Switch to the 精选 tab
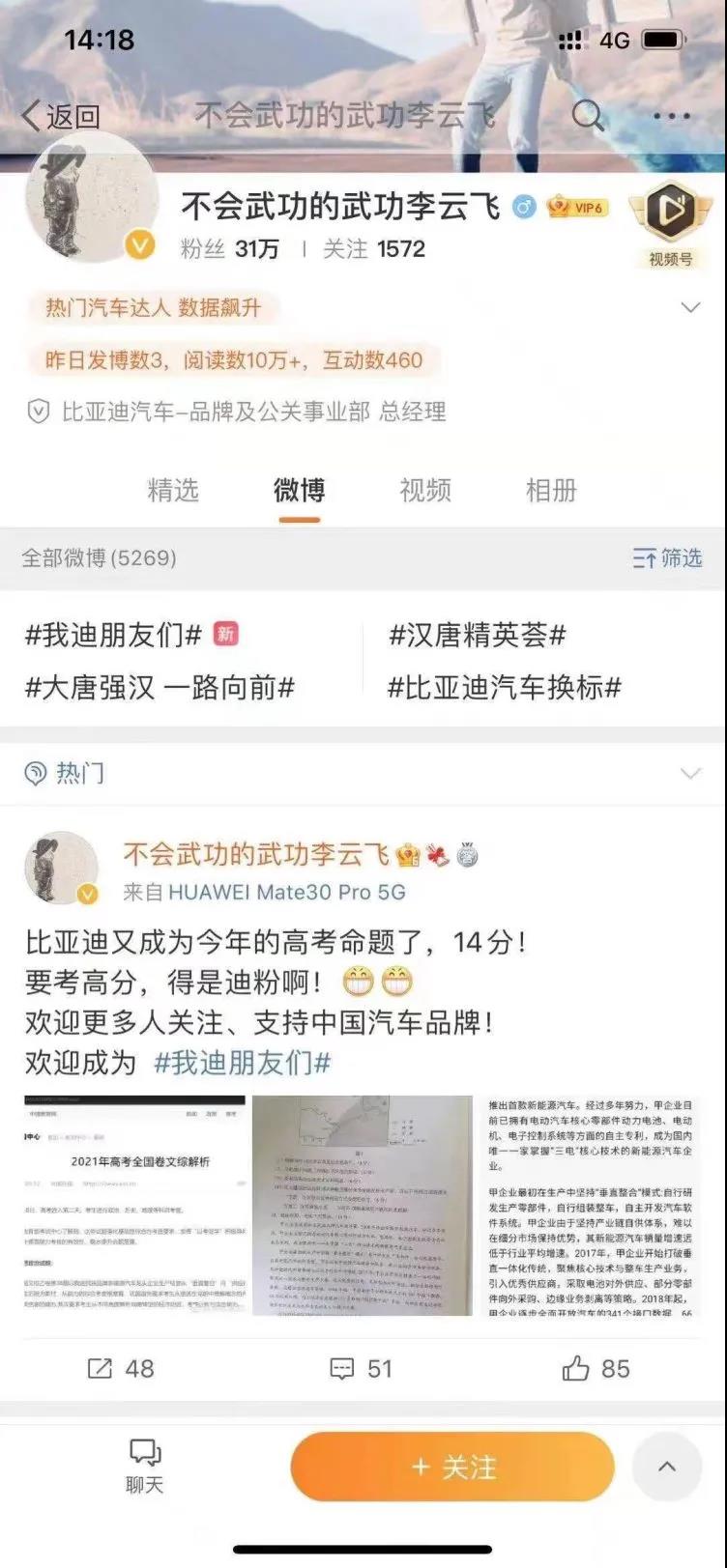 pyautogui.click(x=173, y=490)
